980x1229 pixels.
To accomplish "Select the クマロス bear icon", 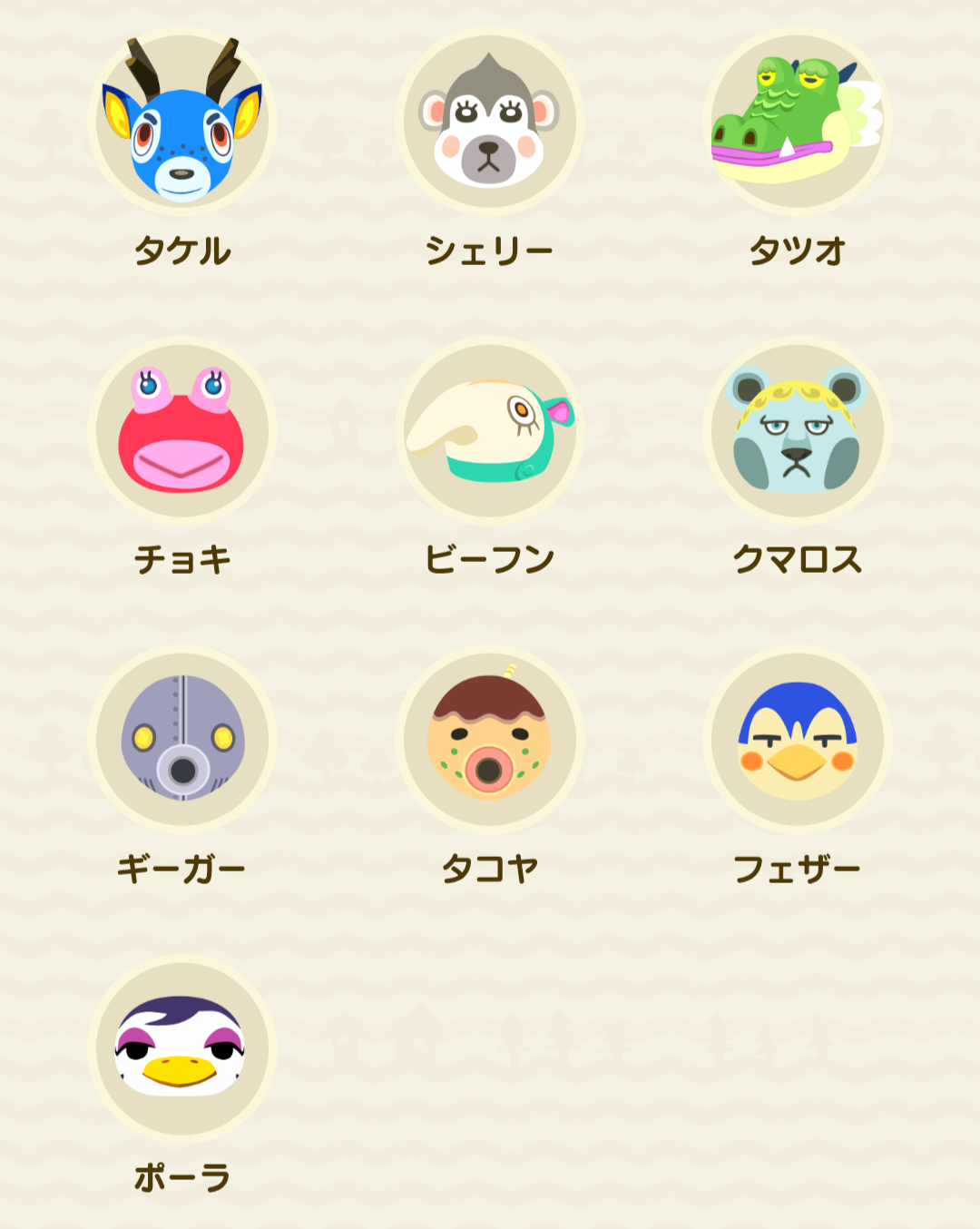I will [x=797, y=430].
